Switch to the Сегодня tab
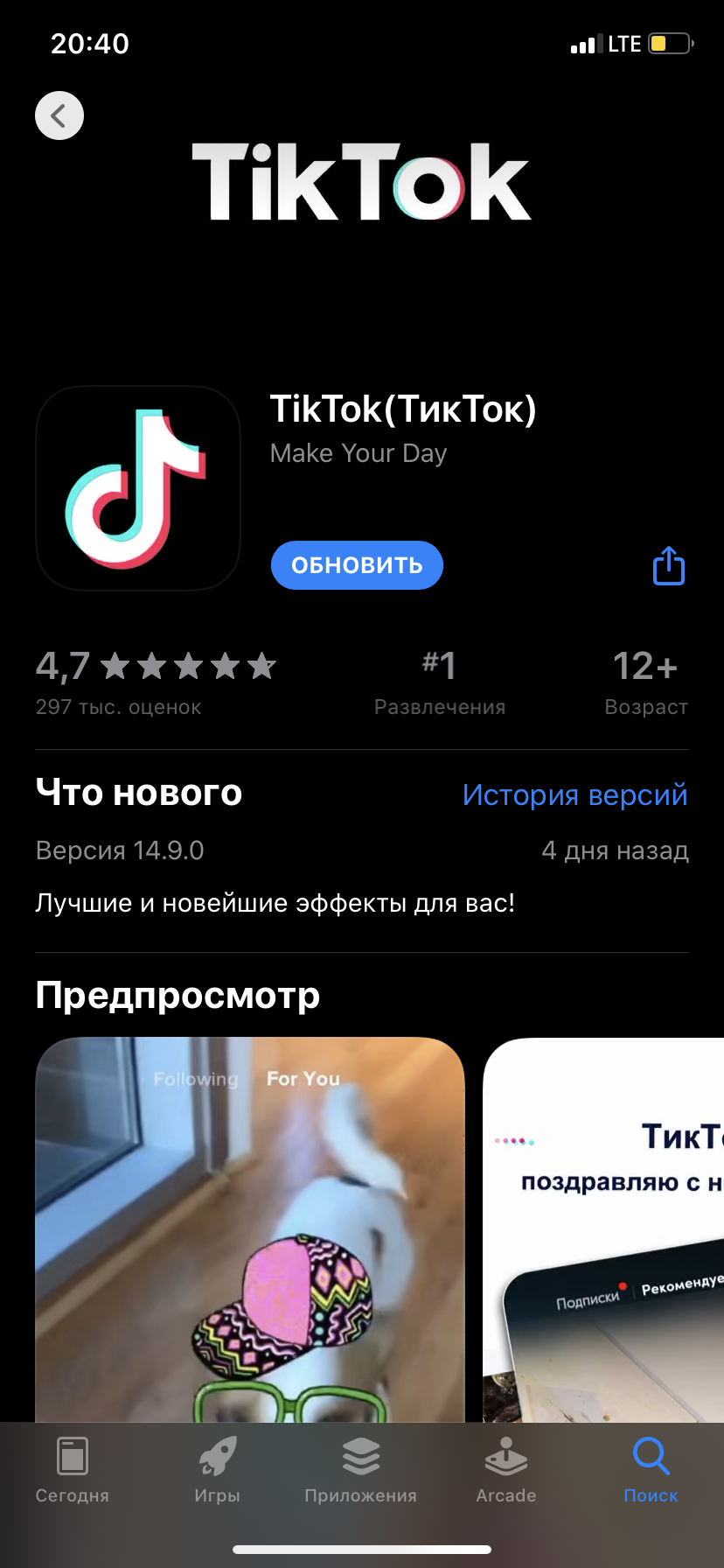724x1568 pixels. coord(73,1472)
